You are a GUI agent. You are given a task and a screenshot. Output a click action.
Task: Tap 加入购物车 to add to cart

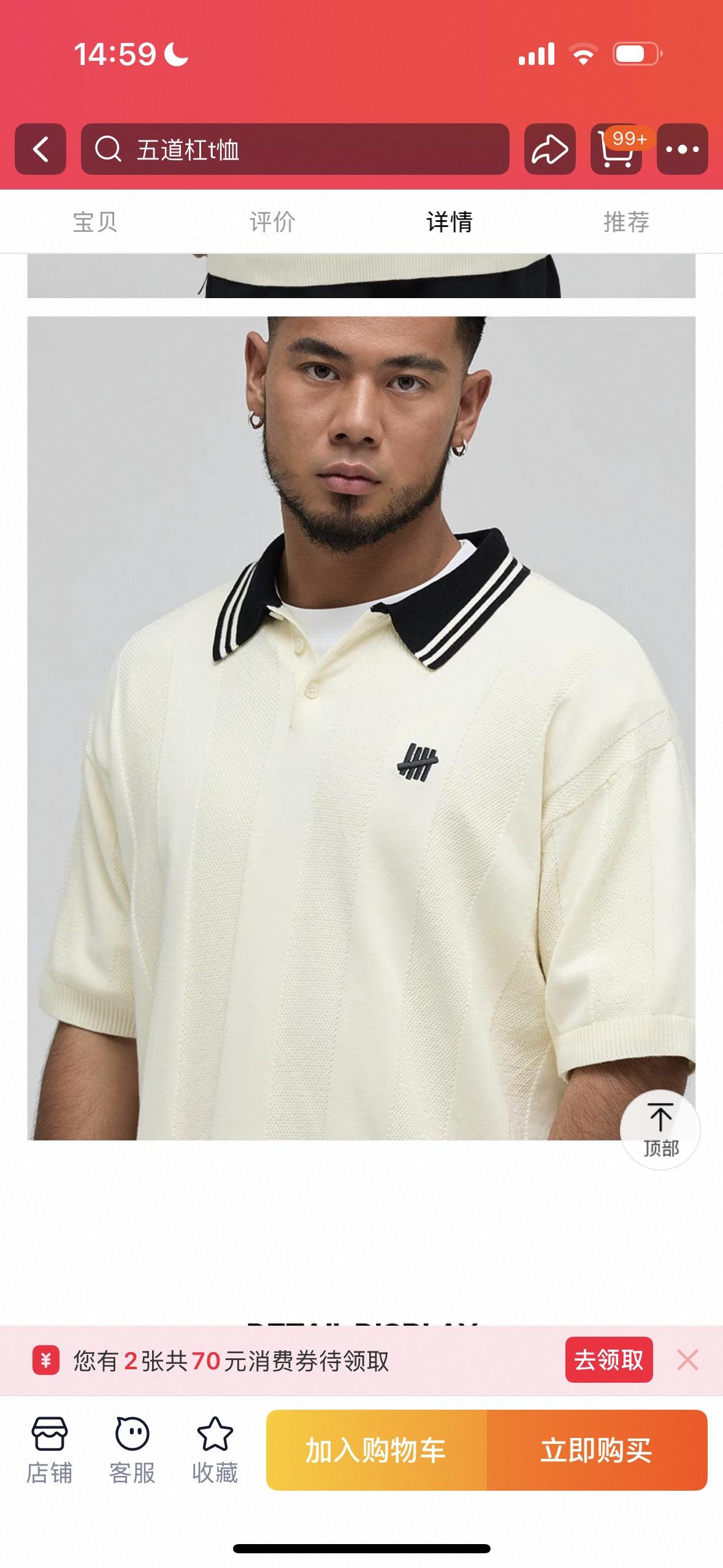(x=376, y=1450)
